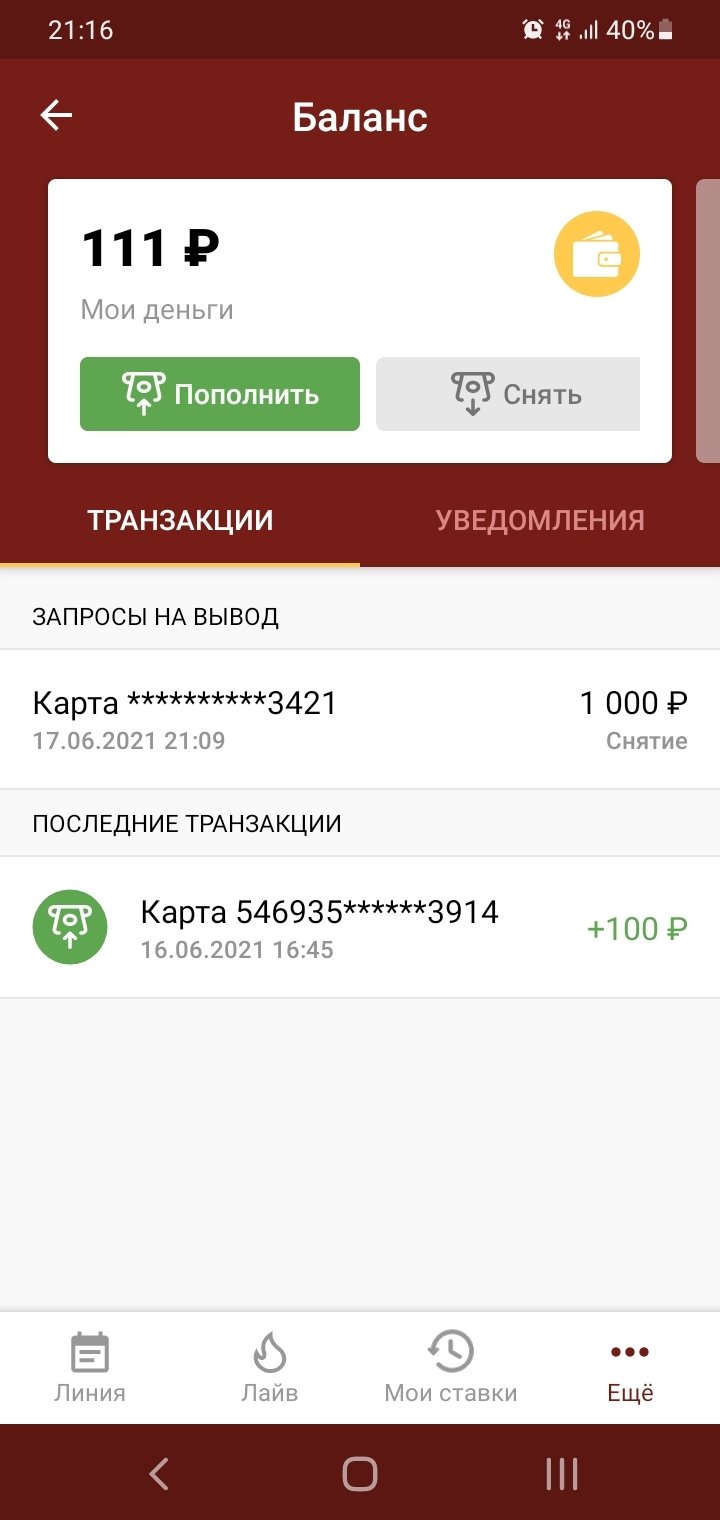Open Мои ставки in bottom navigation

coord(450,1368)
